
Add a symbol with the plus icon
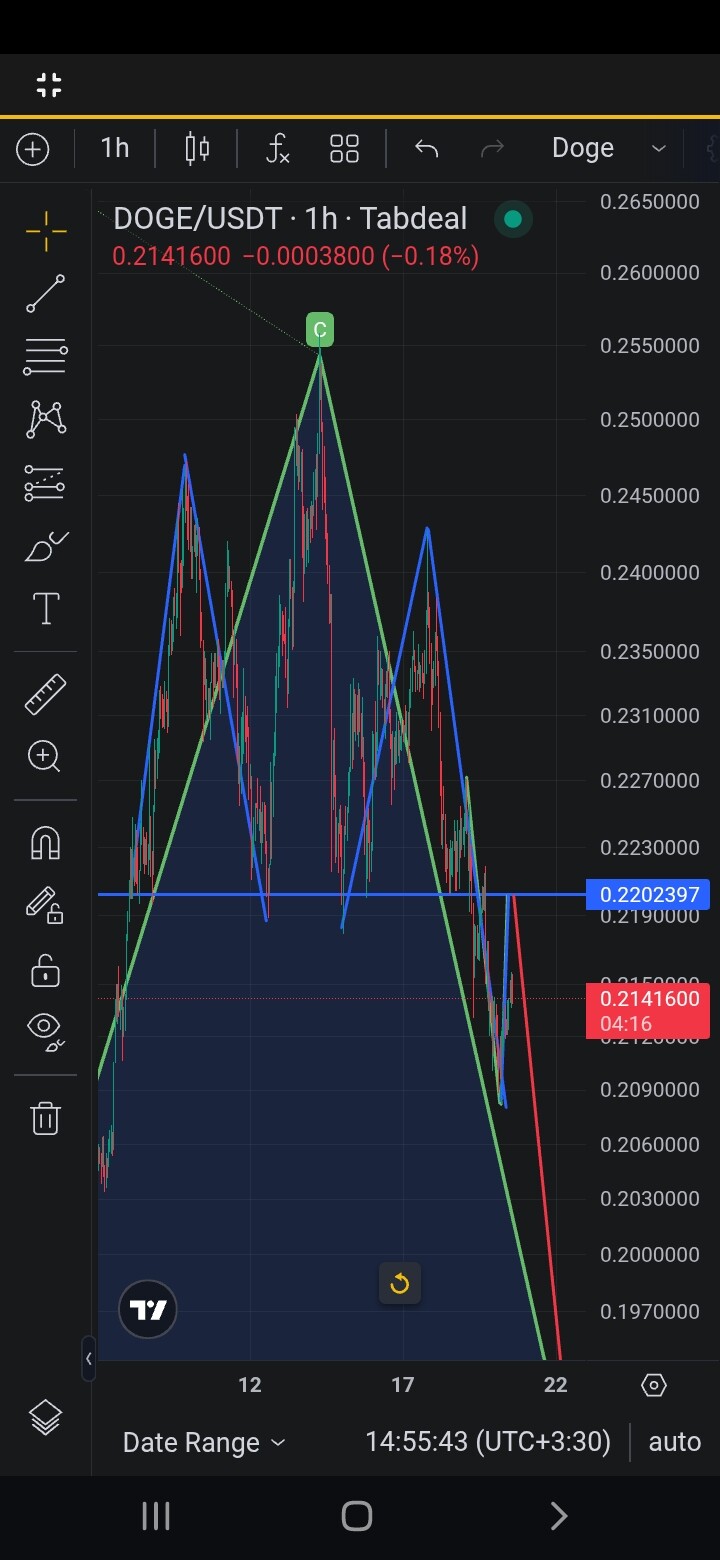pos(33,150)
